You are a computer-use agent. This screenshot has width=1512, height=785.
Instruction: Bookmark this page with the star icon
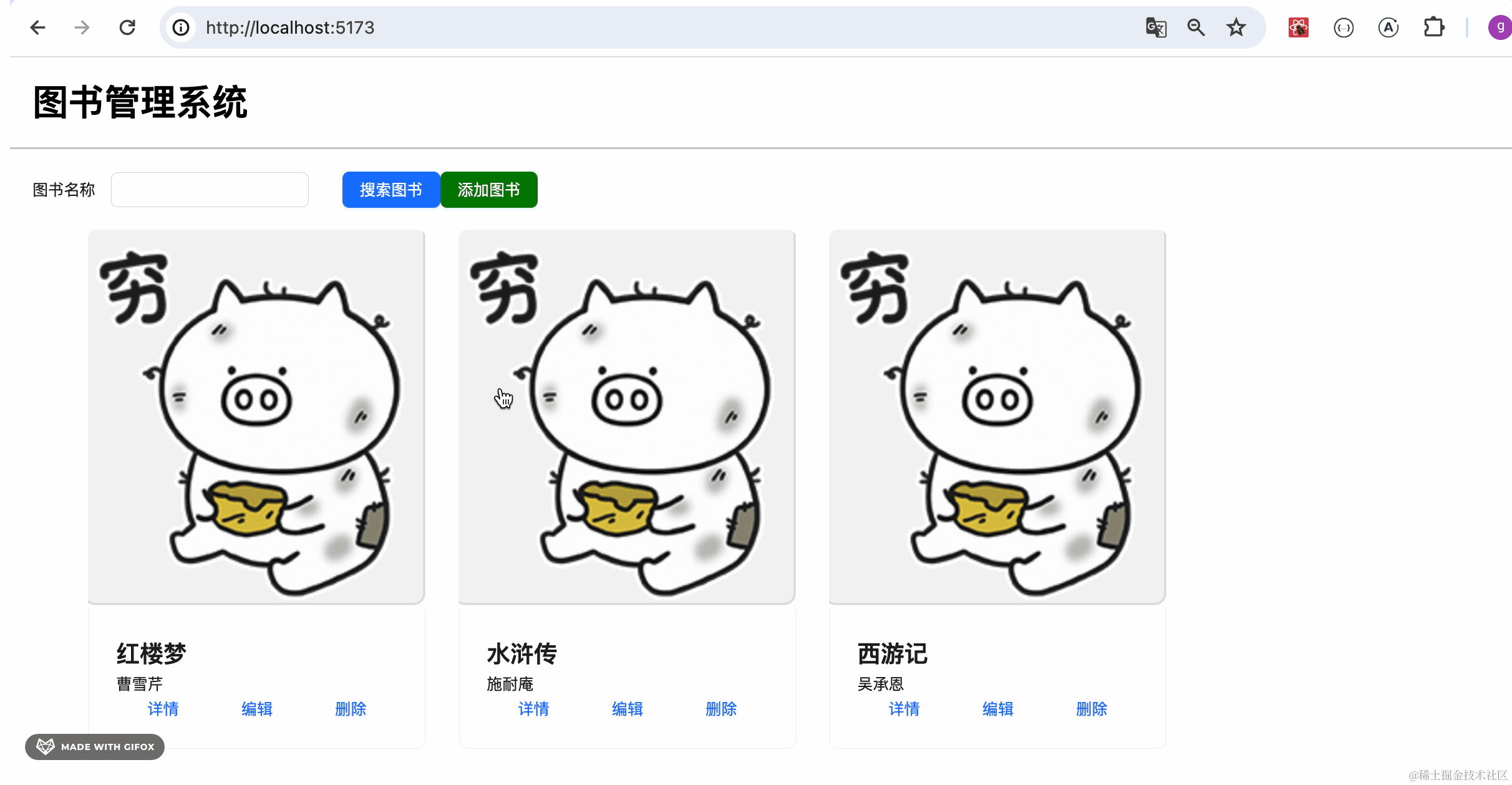tap(1236, 27)
